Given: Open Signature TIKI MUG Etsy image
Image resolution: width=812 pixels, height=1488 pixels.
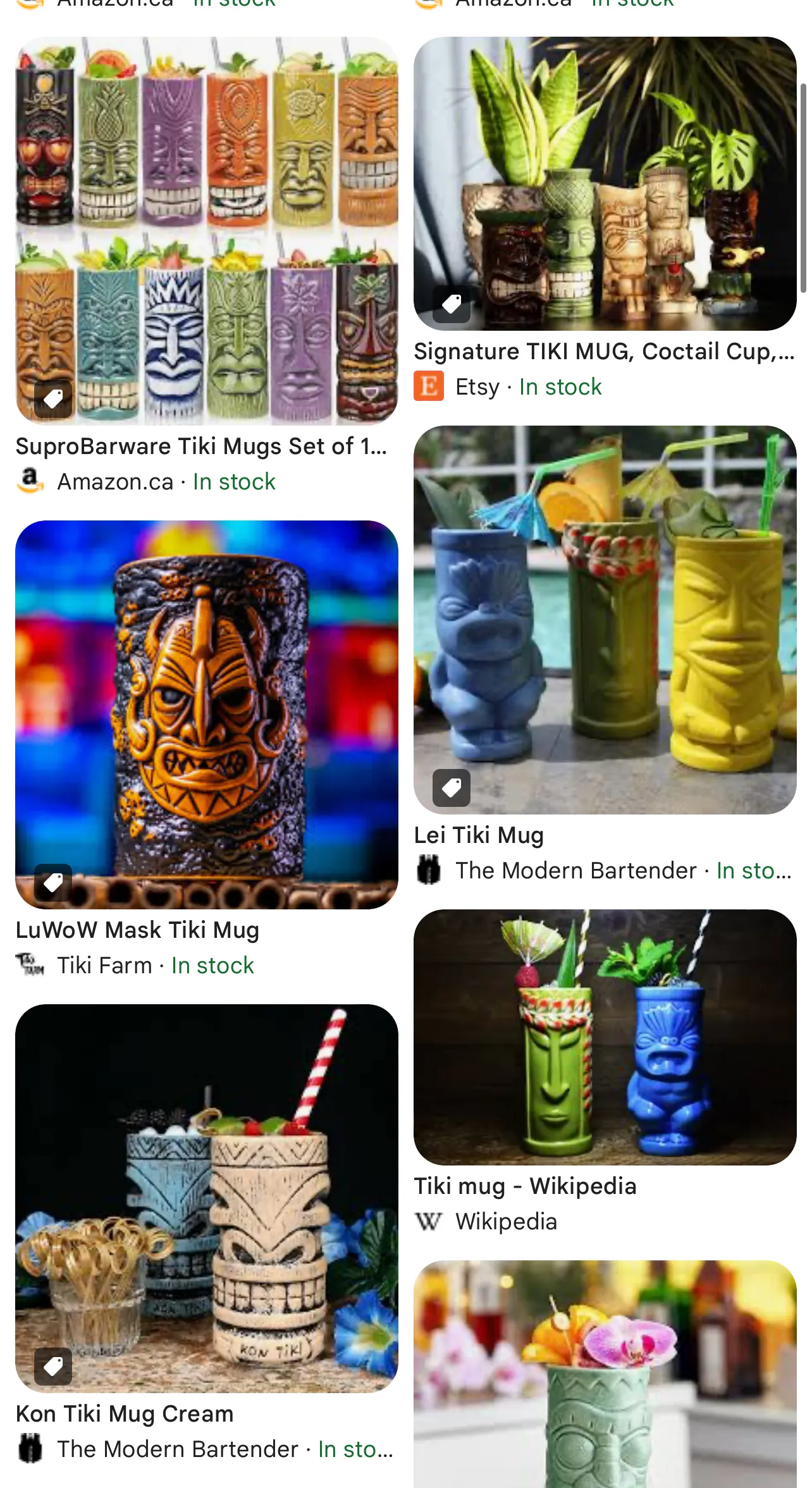Looking at the screenshot, I should point(605,183).
